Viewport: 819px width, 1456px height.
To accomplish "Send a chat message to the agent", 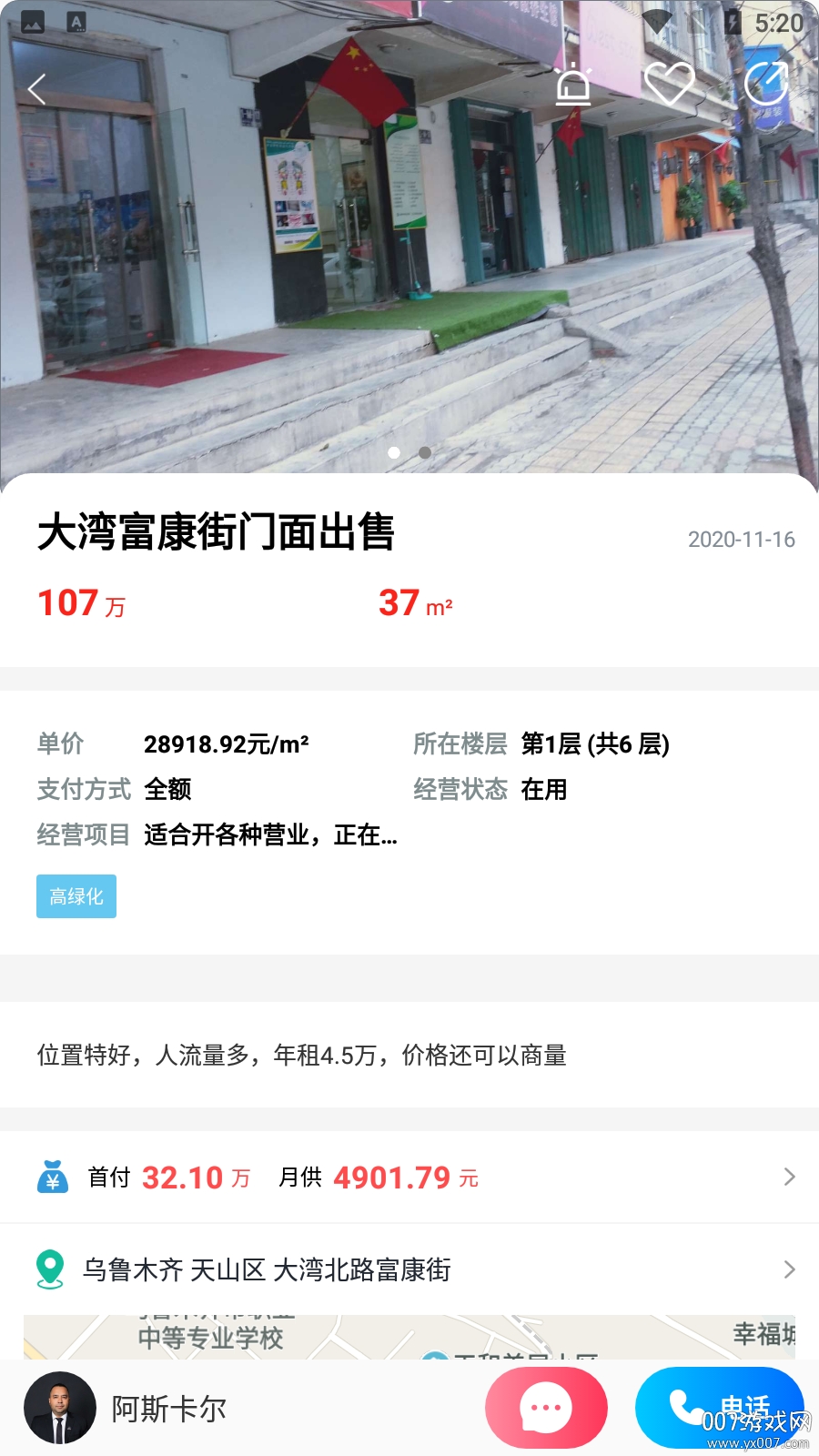I will tap(546, 1408).
